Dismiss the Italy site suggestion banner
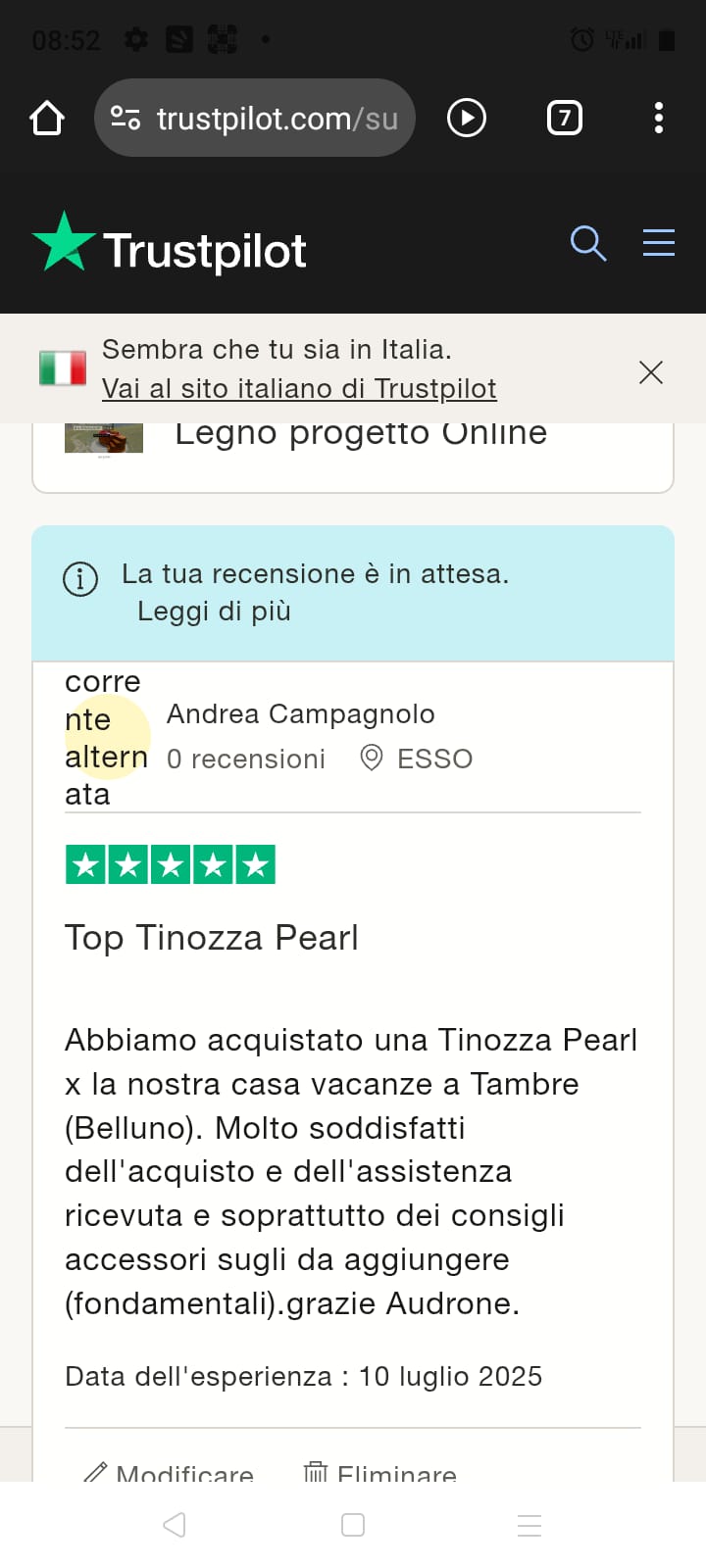706x1568 pixels. coord(651,372)
